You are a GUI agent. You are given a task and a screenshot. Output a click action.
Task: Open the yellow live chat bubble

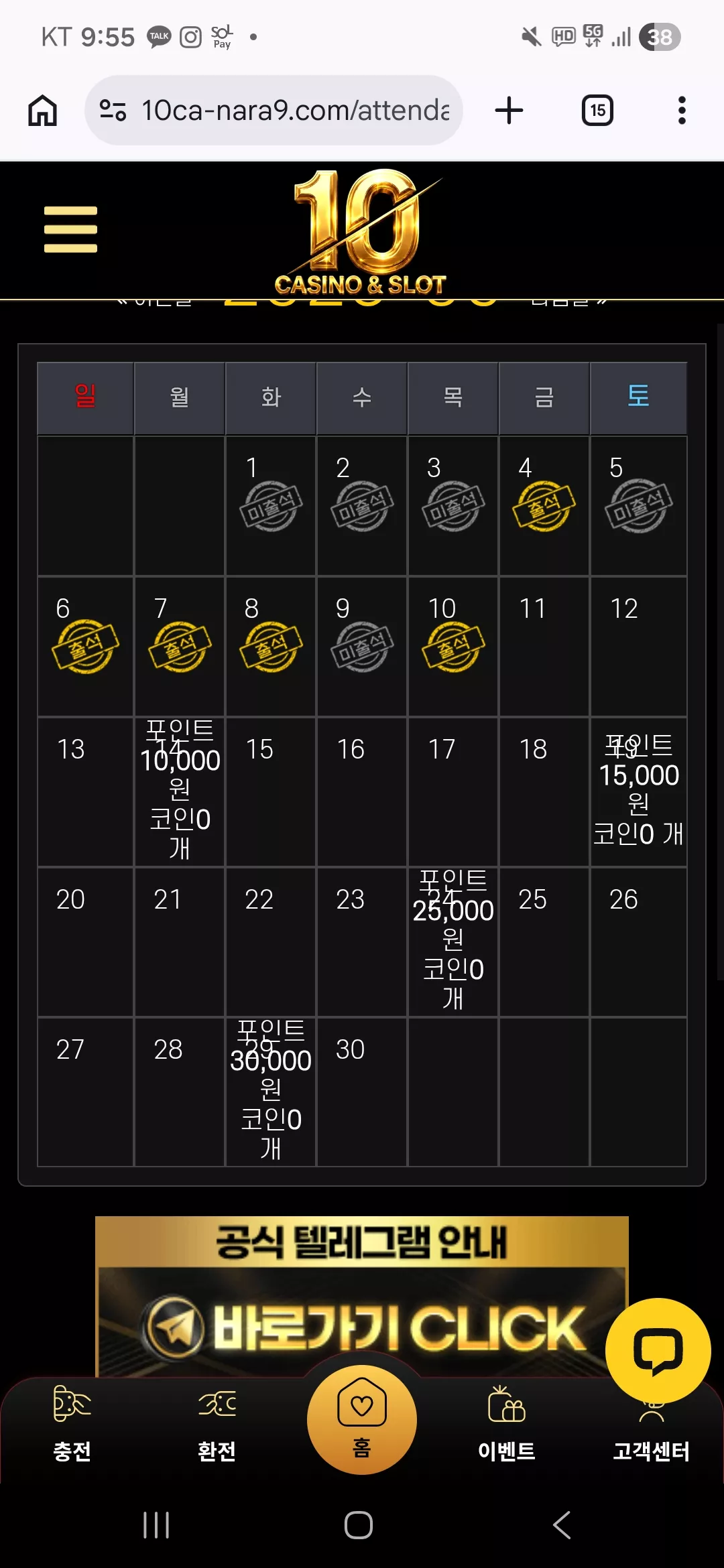tap(658, 1351)
